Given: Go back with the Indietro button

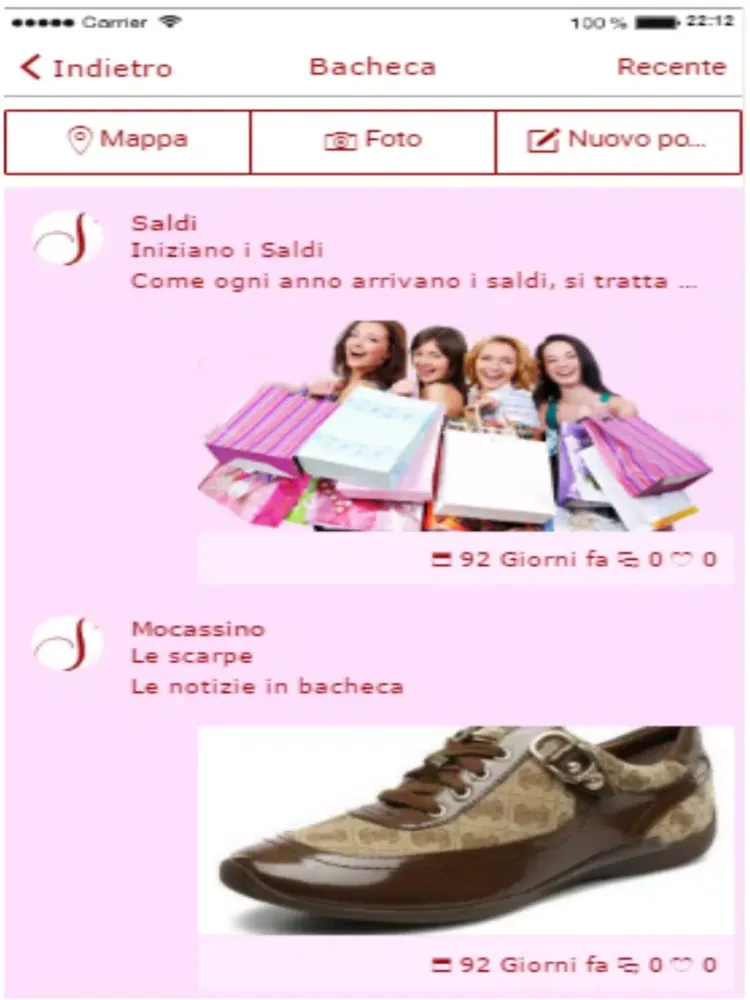Looking at the screenshot, I should (96, 68).
